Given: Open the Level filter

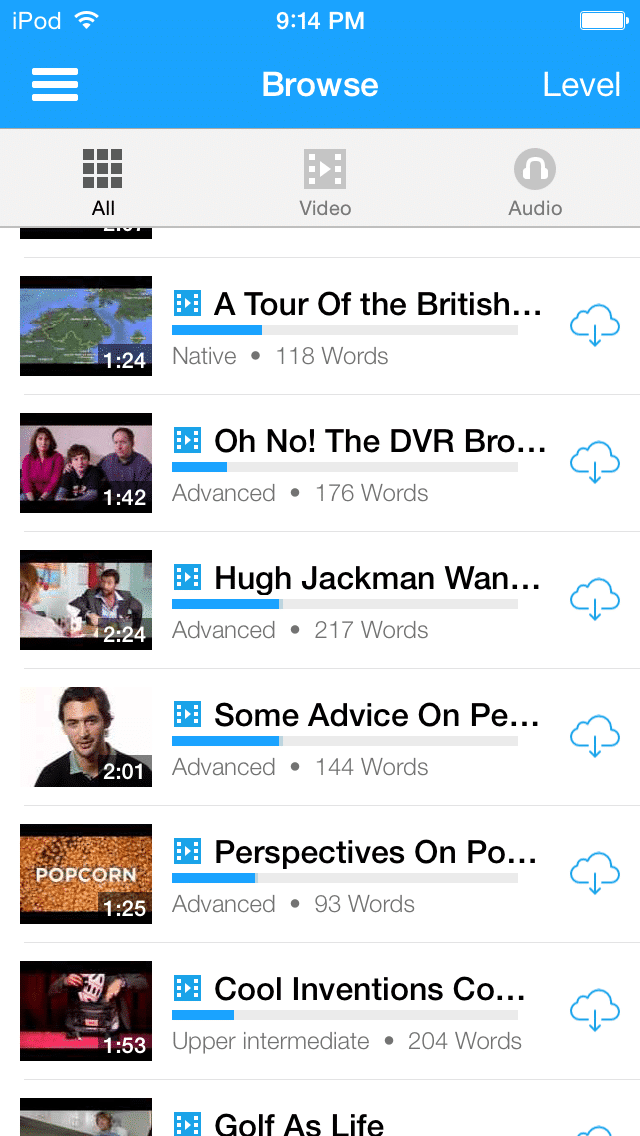Looking at the screenshot, I should [581, 85].
